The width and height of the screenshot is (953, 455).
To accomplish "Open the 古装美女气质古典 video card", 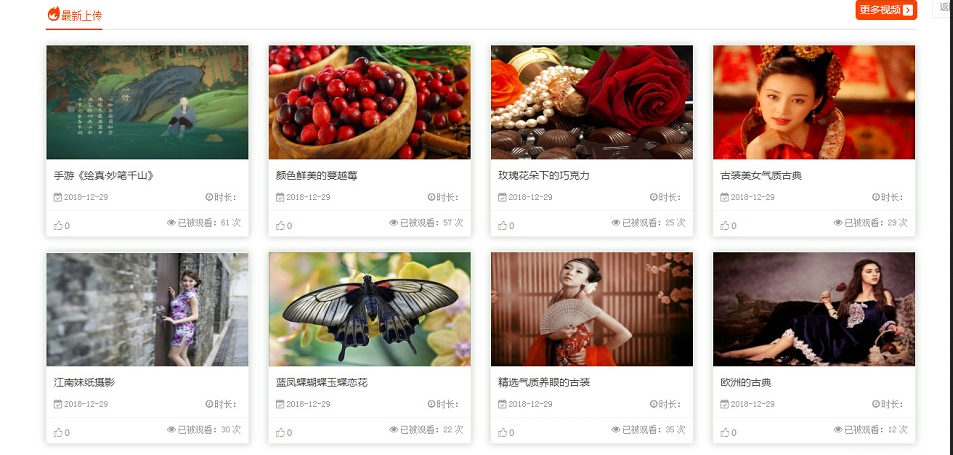I will pyautogui.click(x=813, y=102).
